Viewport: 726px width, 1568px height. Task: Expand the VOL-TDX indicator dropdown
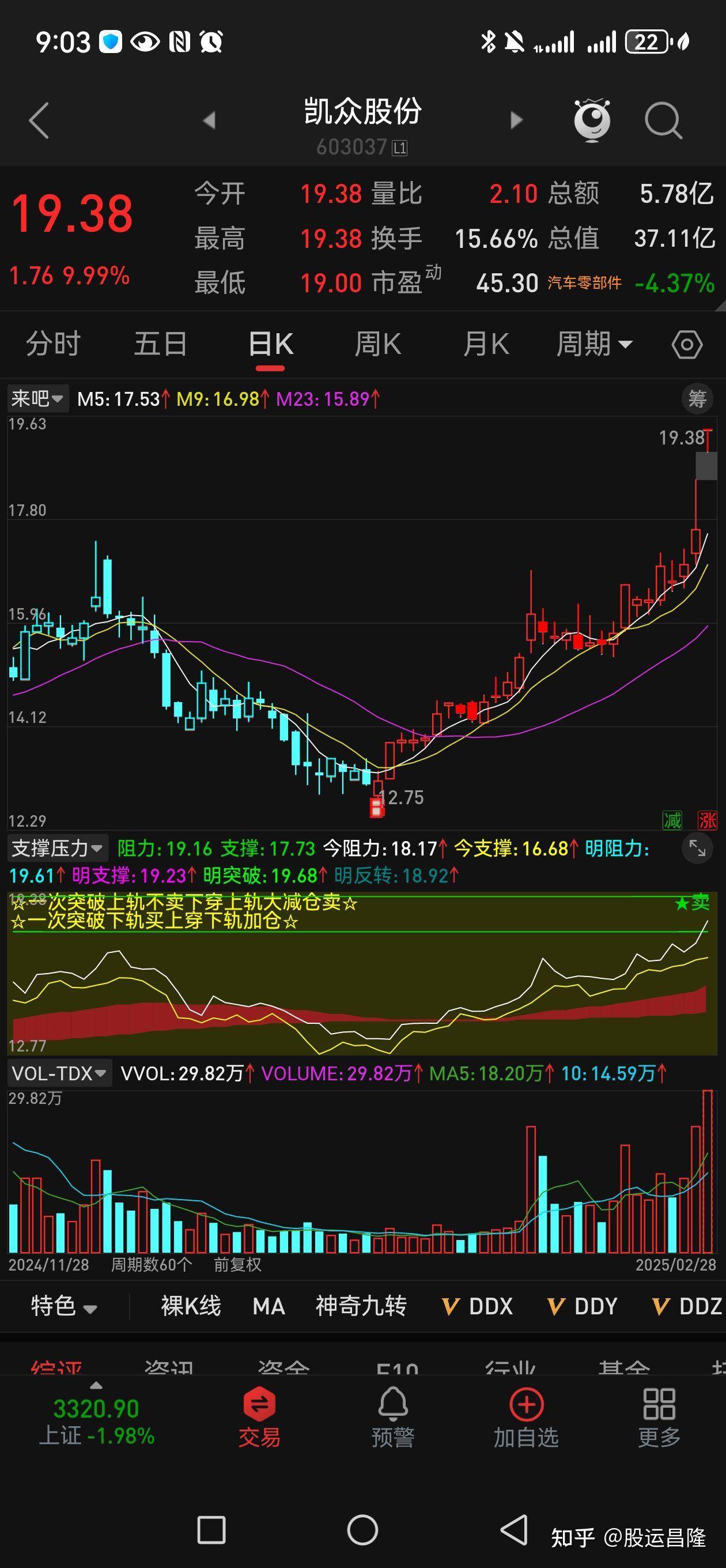pos(58,1073)
